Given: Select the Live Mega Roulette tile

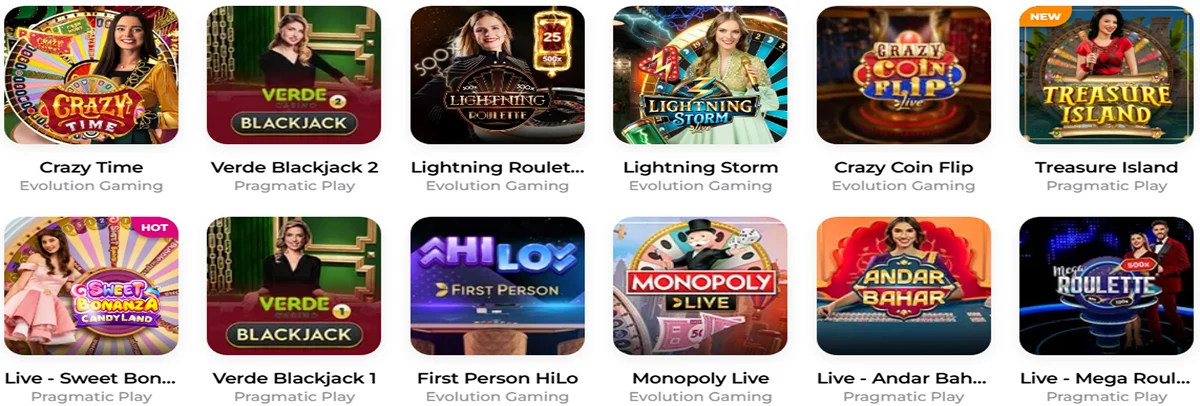Looking at the screenshot, I should click(x=1106, y=286).
